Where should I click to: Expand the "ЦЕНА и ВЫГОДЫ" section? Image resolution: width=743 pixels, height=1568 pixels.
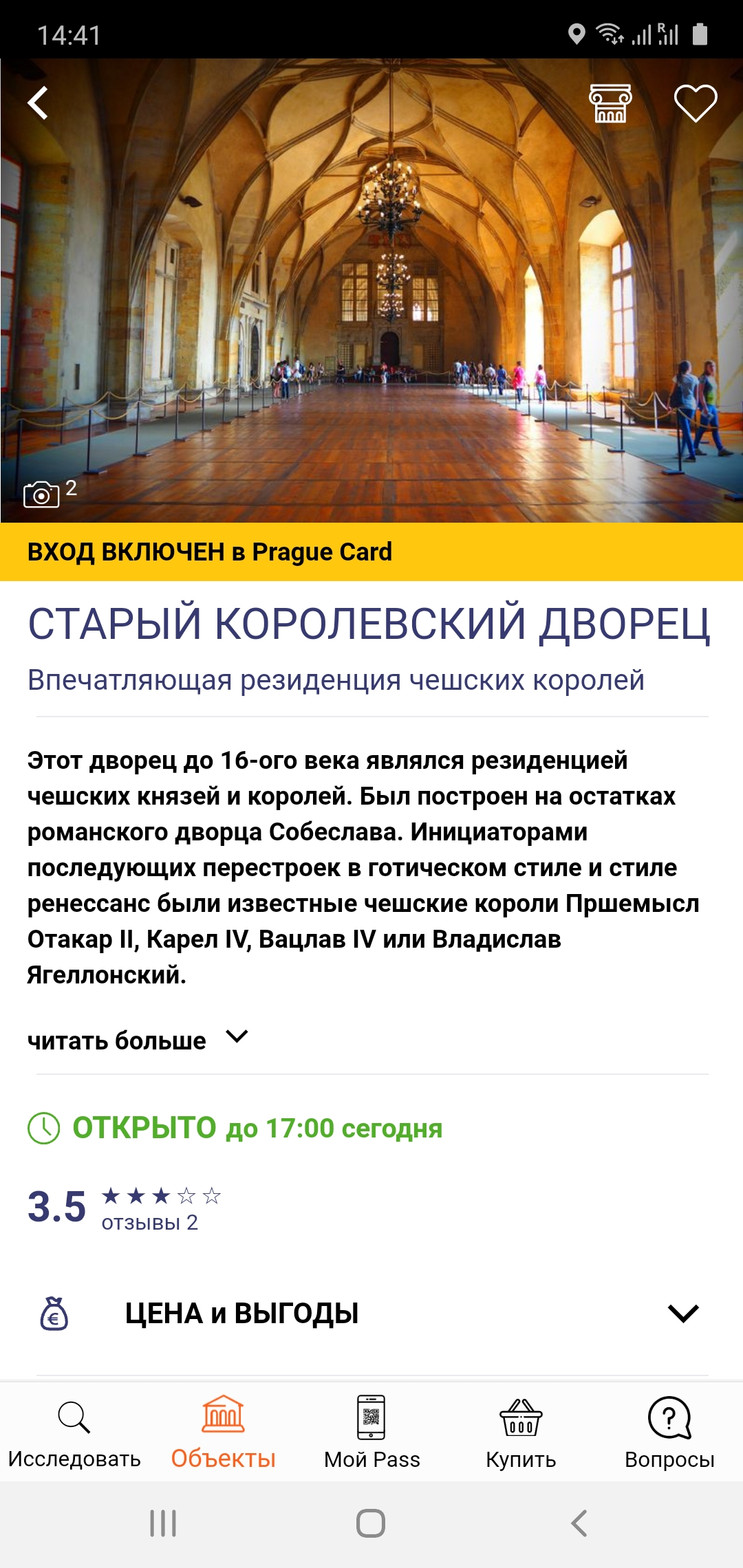[x=371, y=1314]
